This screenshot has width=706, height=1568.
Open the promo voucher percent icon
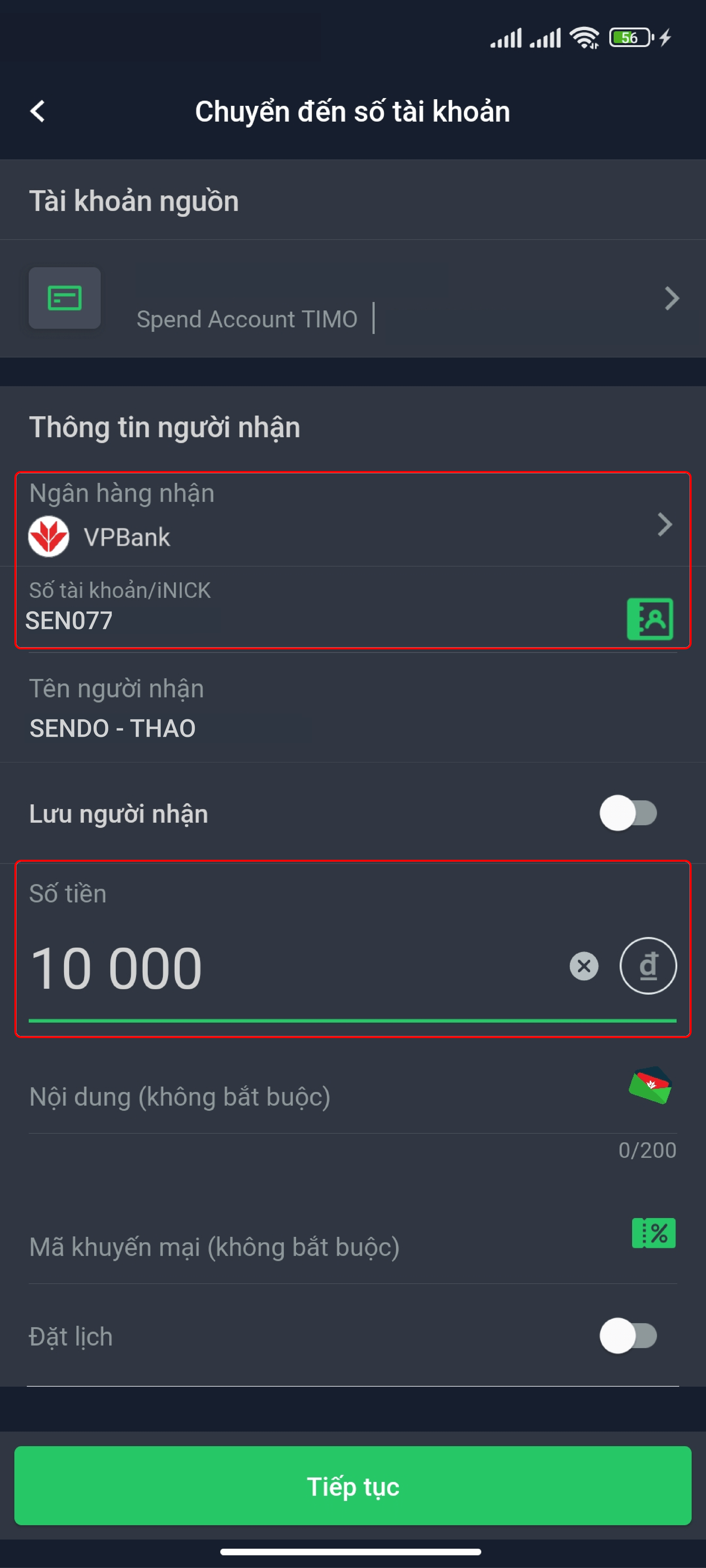(653, 1233)
